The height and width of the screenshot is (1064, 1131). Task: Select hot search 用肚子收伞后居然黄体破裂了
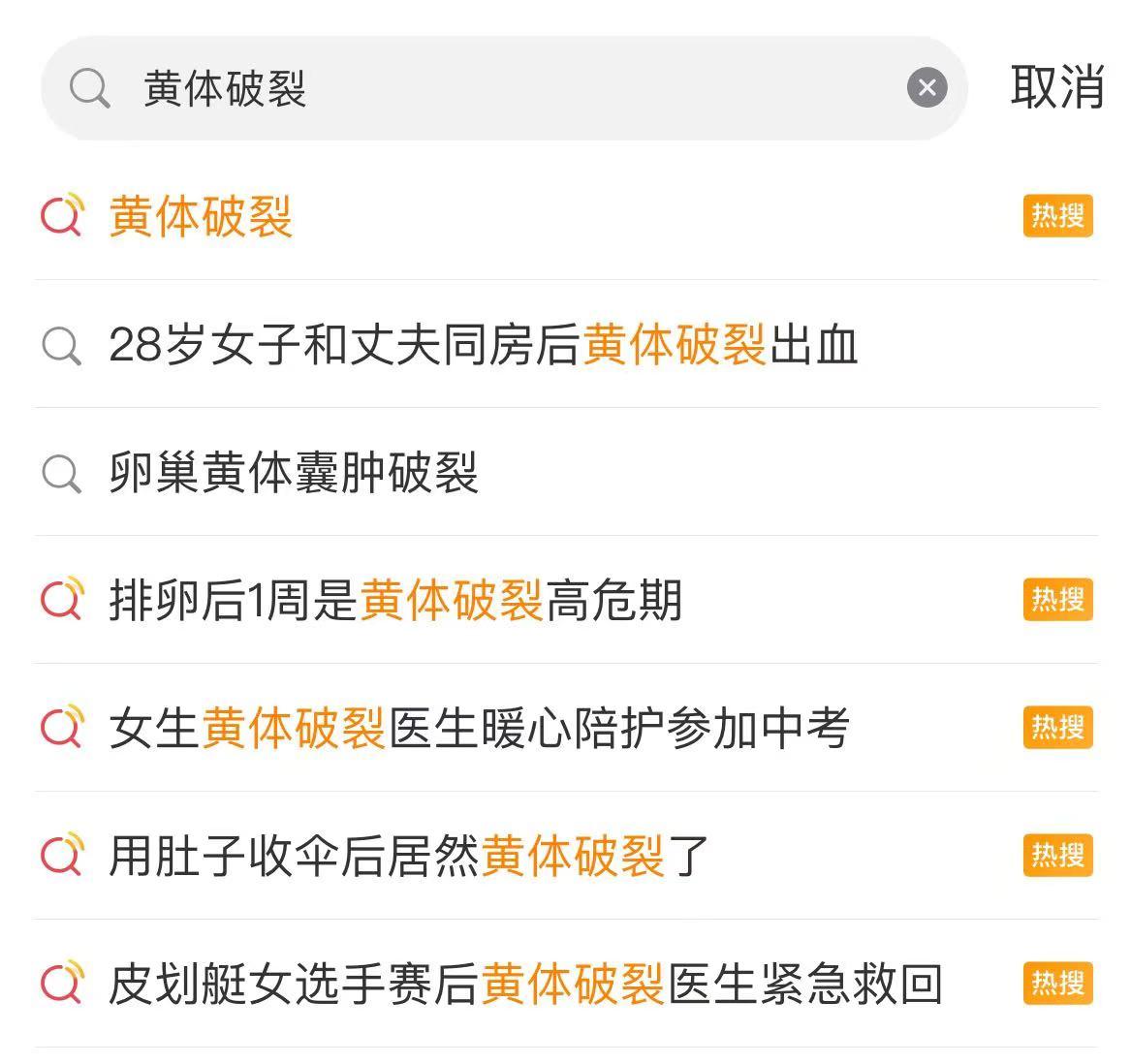pos(409,857)
